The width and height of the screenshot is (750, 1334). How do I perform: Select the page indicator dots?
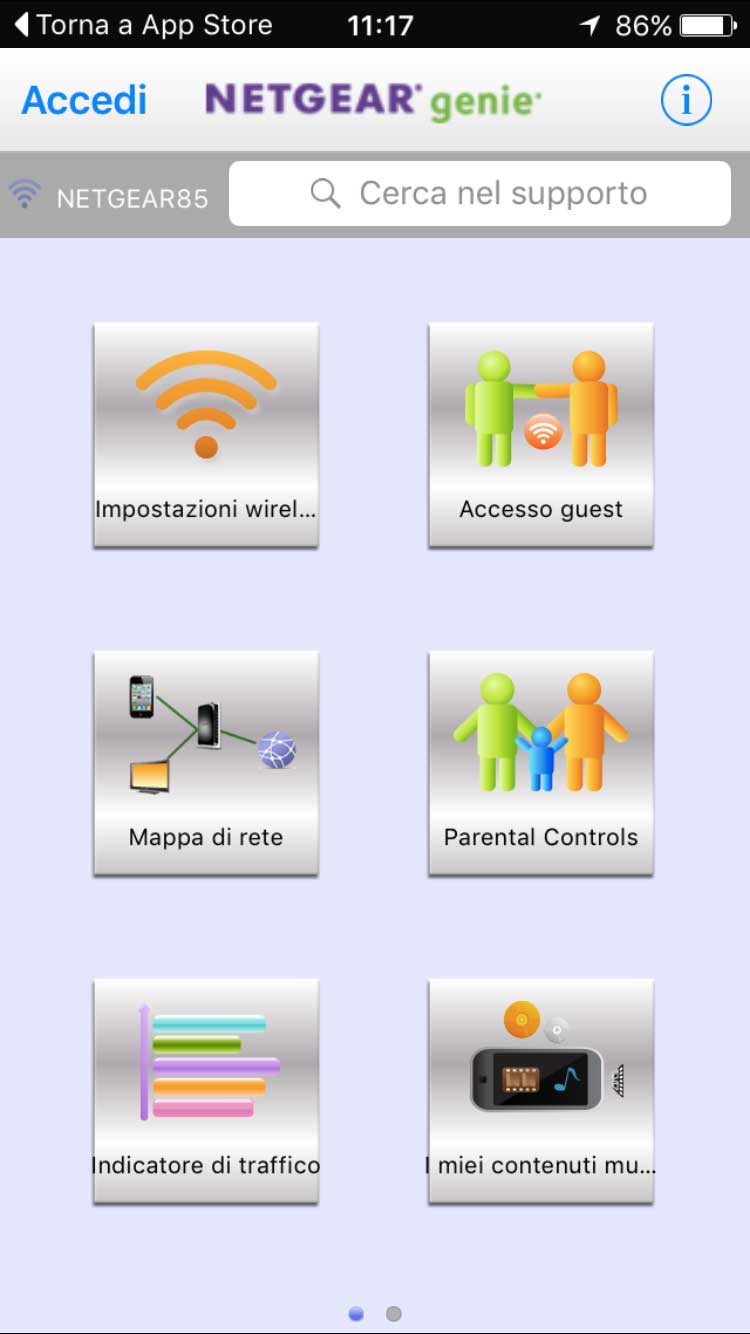[375, 1313]
